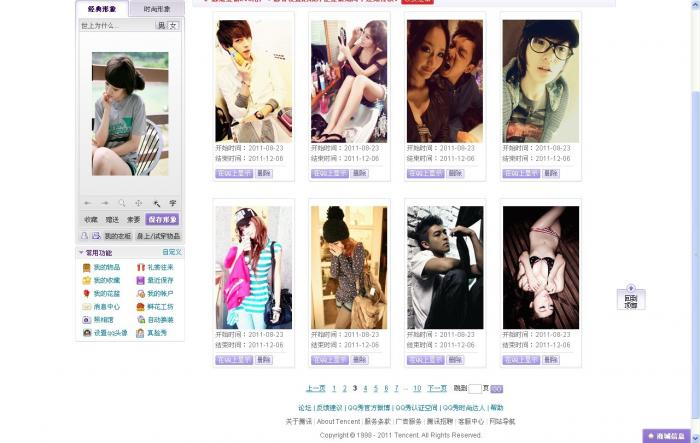
Task: Switch to the 时尚形象 tab
Action: (x=157, y=9)
